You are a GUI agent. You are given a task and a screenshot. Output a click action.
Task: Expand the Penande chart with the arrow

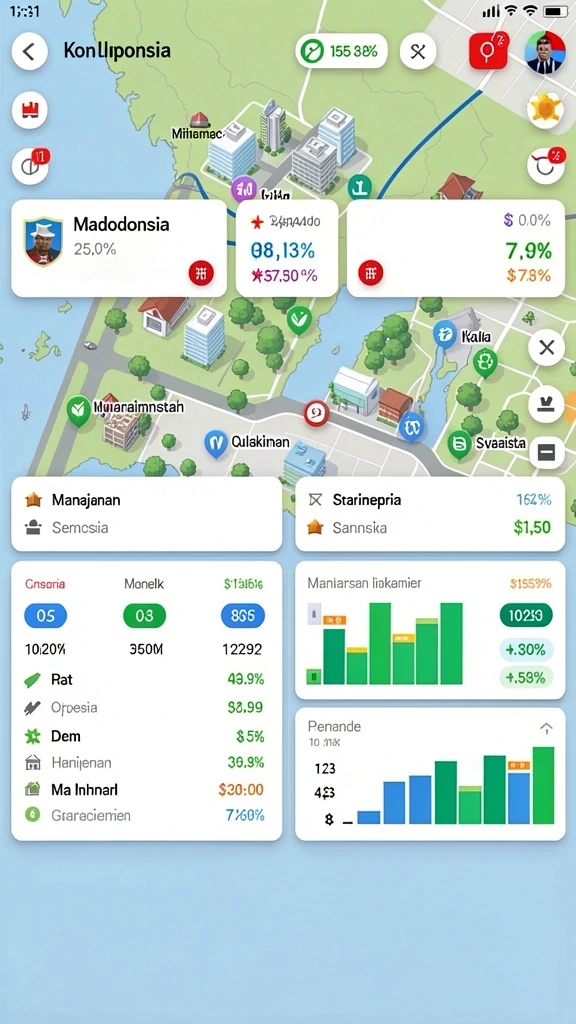(x=547, y=728)
